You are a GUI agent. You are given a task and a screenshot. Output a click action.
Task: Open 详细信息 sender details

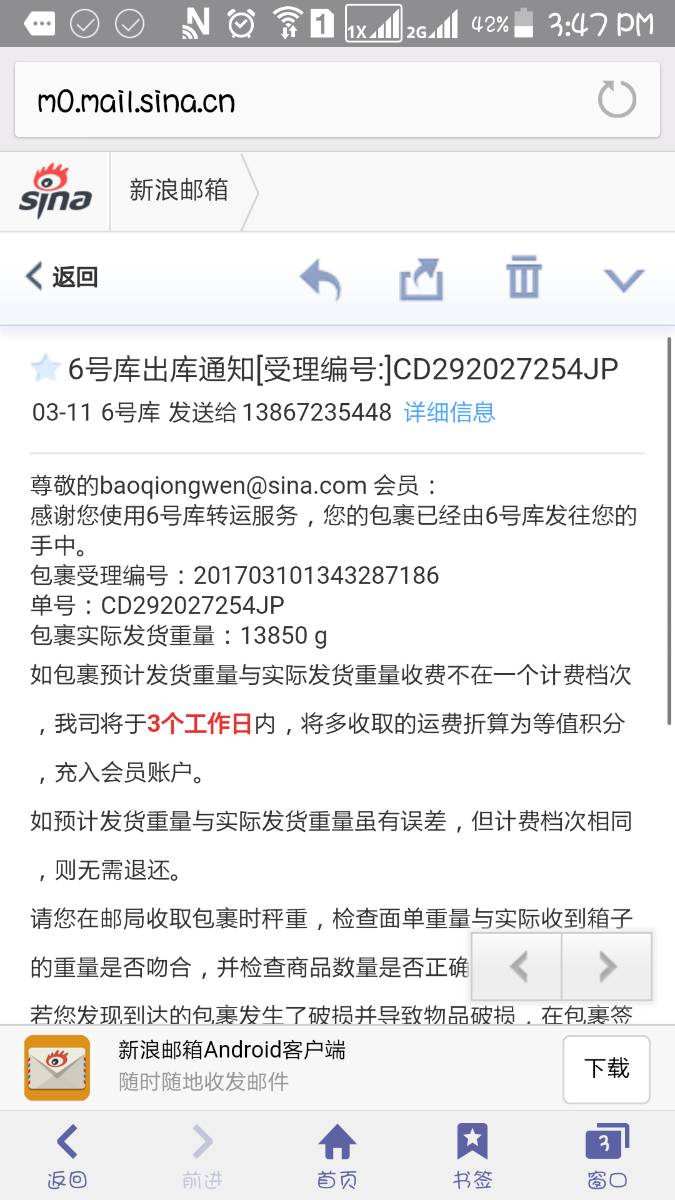coord(449,412)
